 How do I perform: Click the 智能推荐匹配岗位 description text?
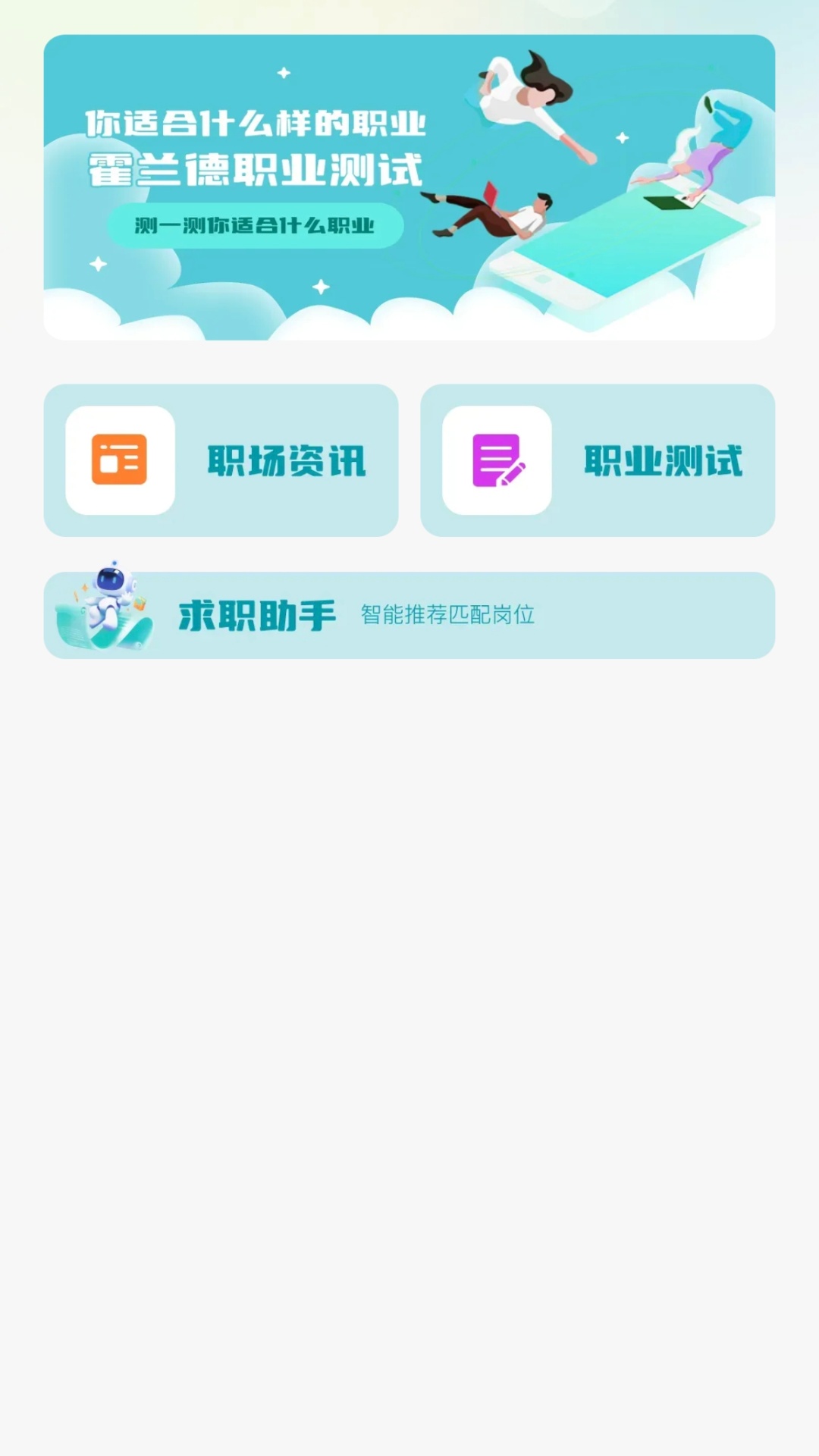pyautogui.click(x=447, y=616)
